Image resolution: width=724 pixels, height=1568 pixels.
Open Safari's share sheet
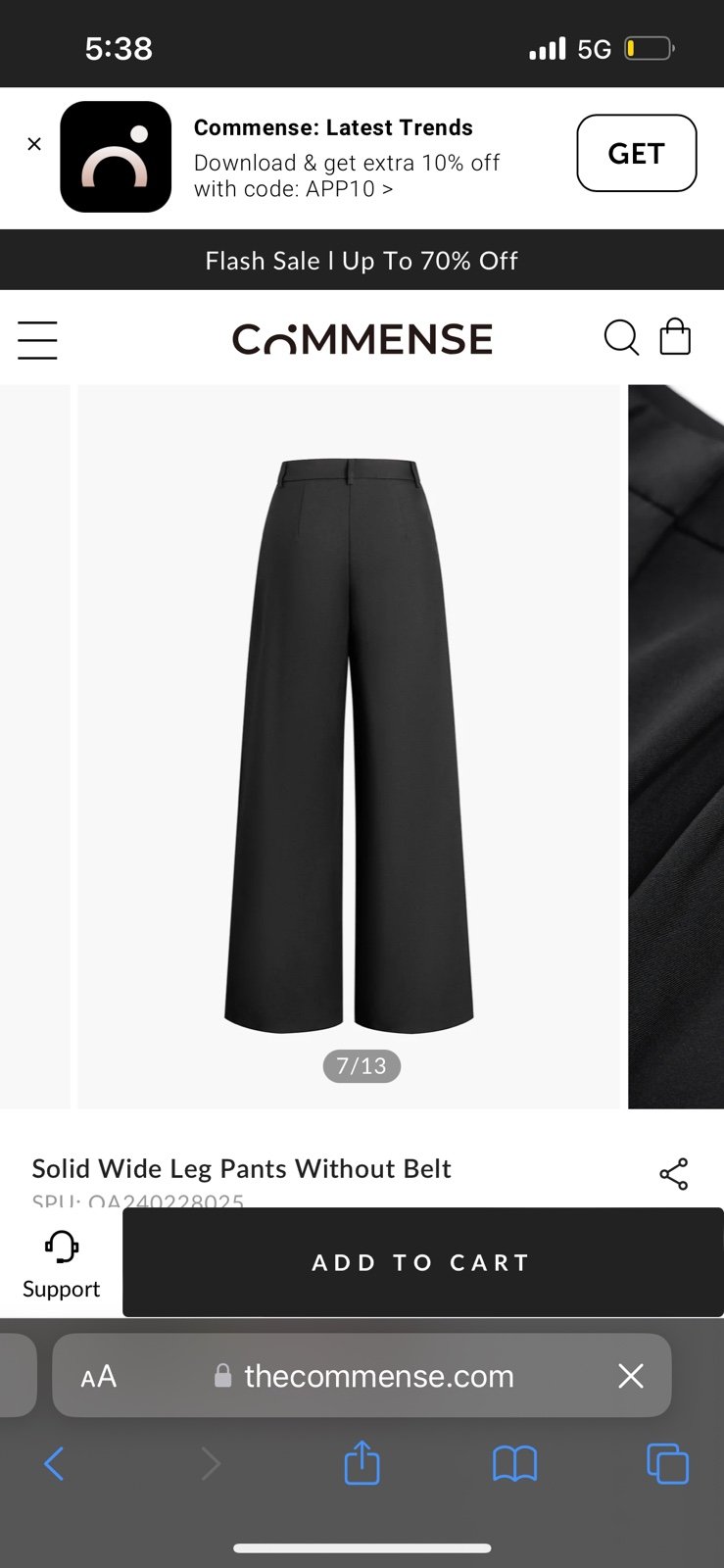click(362, 1463)
